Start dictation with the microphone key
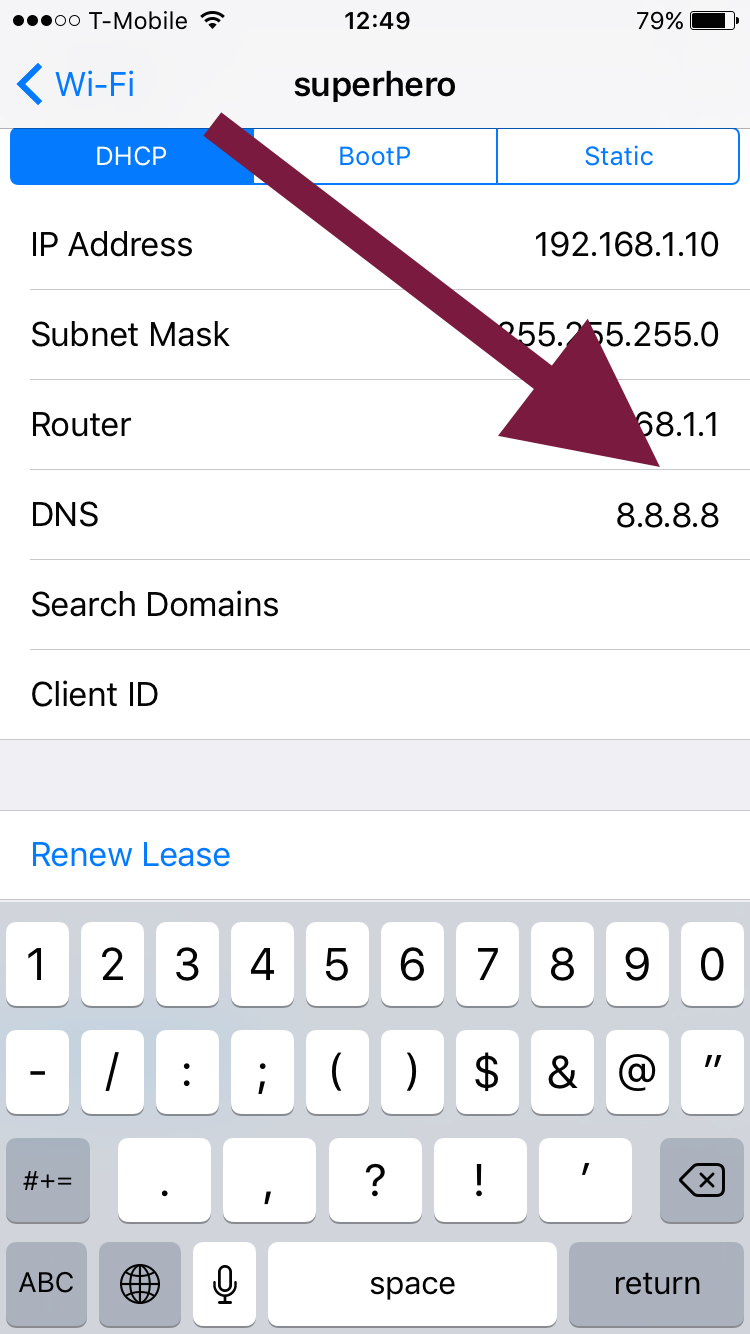Image resolution: width=750 pixels, height=1334 pixels. pyautogui.click(x=225, y=1284)
